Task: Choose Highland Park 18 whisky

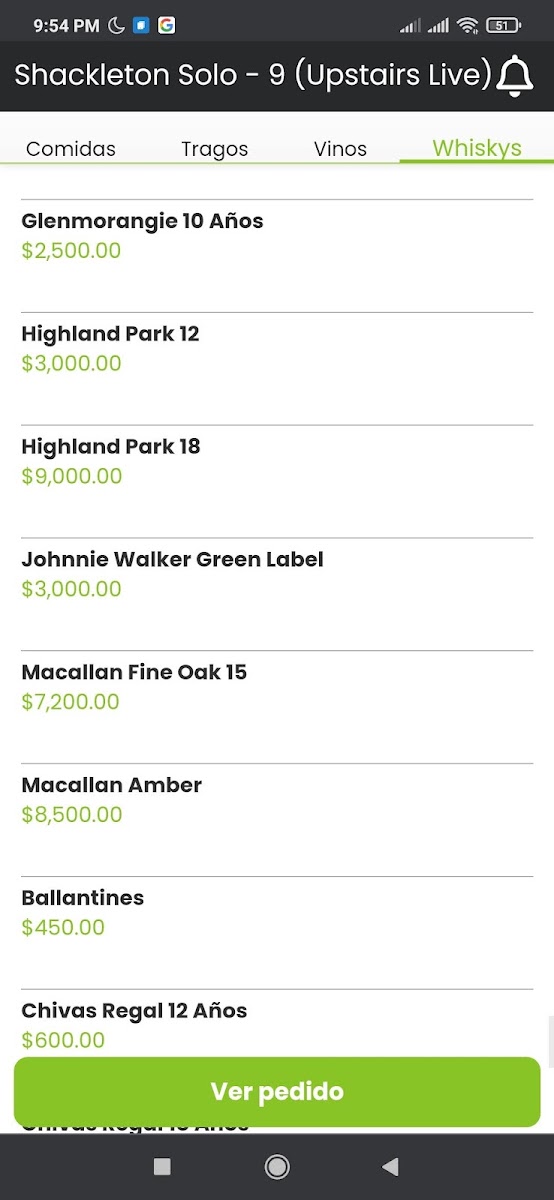Action: (277, 481)
